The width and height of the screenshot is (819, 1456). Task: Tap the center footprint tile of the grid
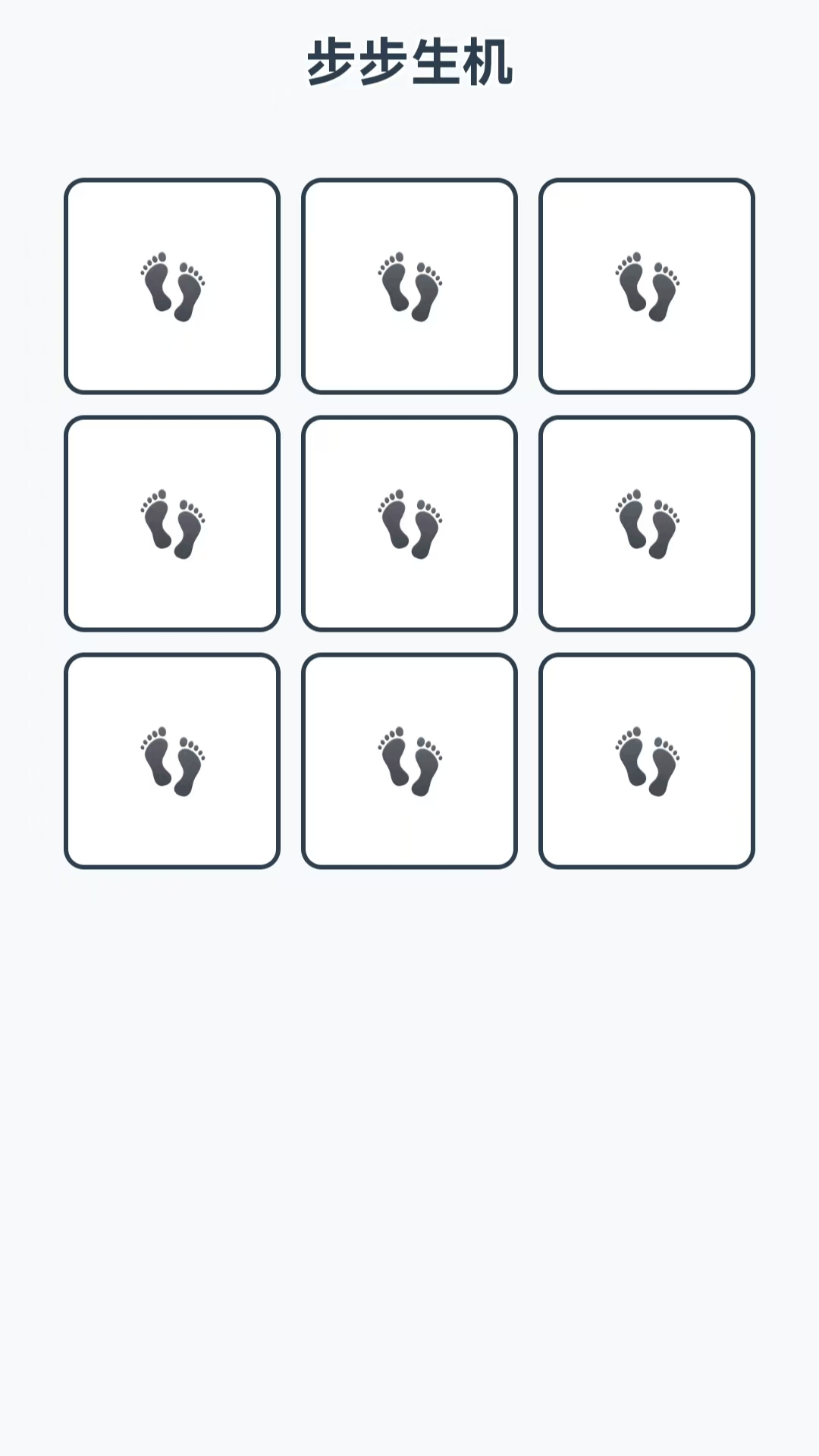pos(409,524)
